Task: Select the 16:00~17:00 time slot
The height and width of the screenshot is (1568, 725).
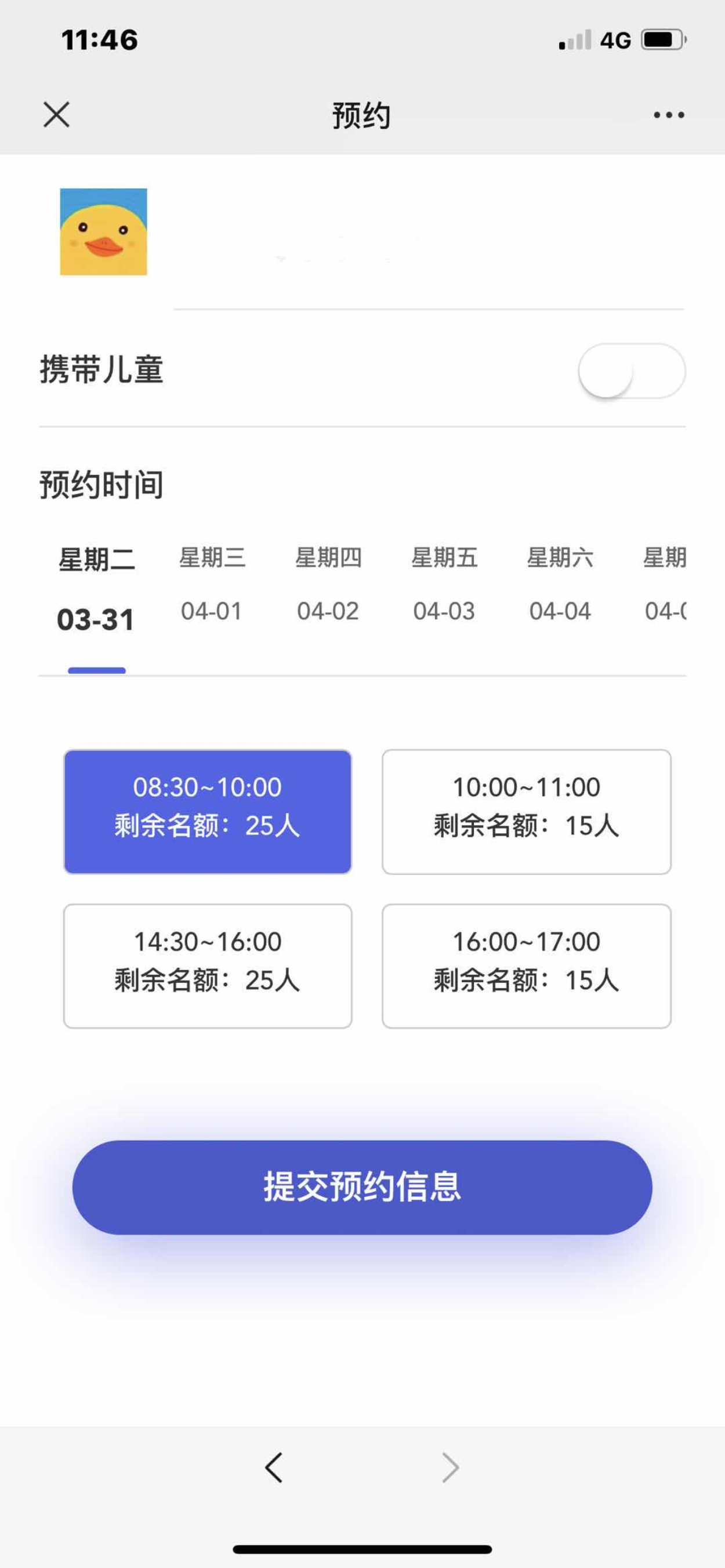Action: point(527,966)
